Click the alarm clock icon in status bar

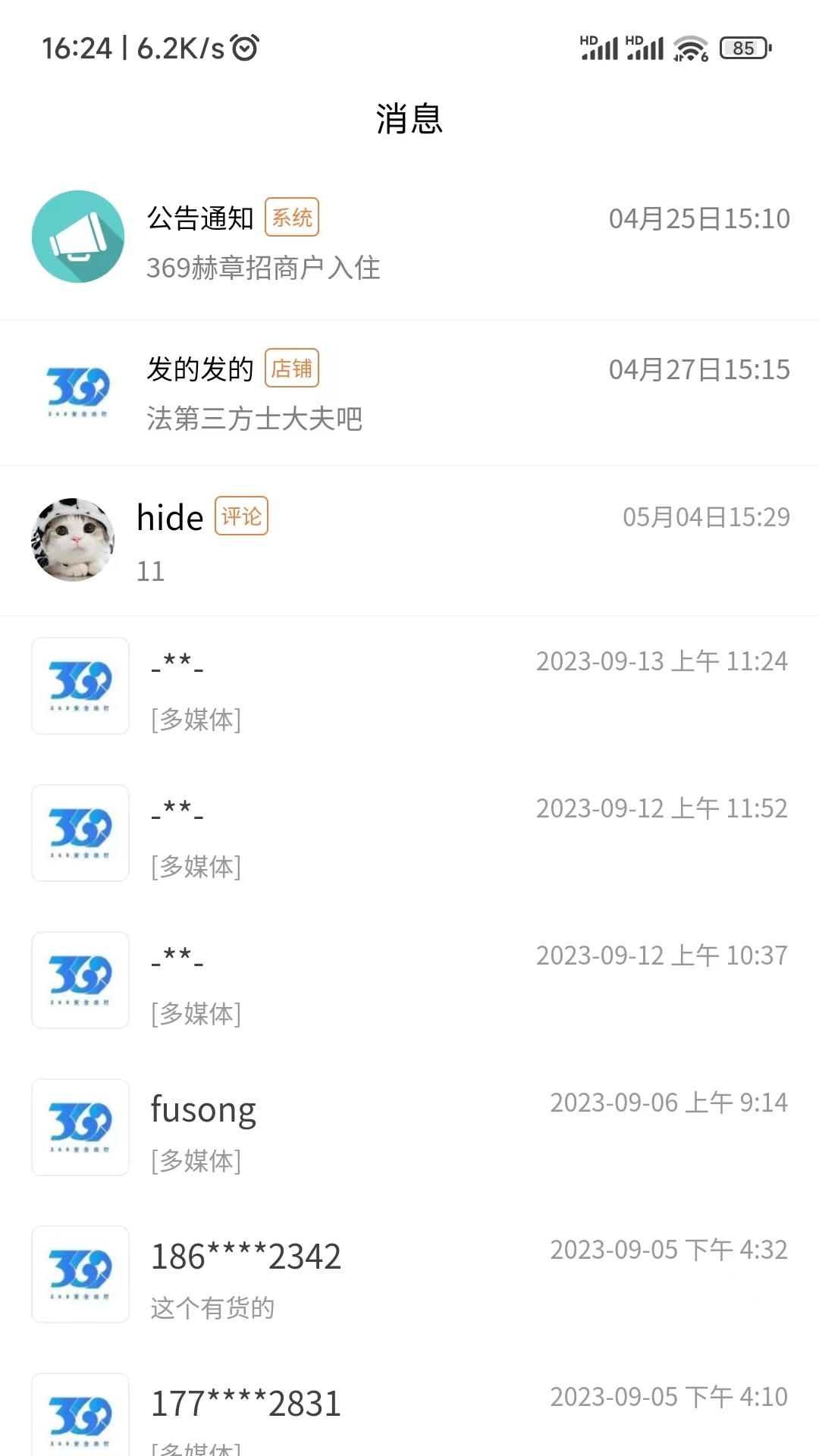[244, 47]
